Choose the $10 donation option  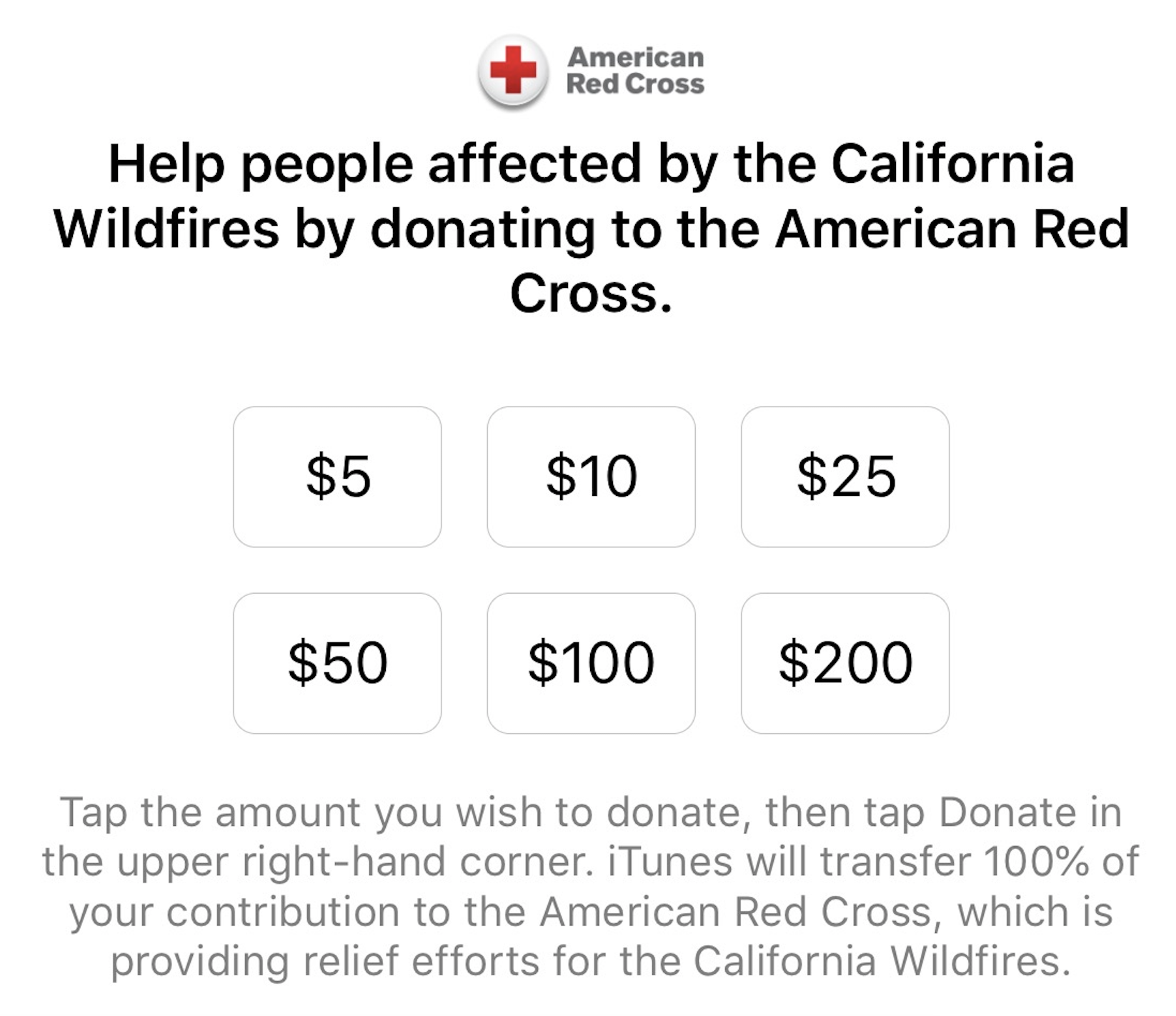591,477
